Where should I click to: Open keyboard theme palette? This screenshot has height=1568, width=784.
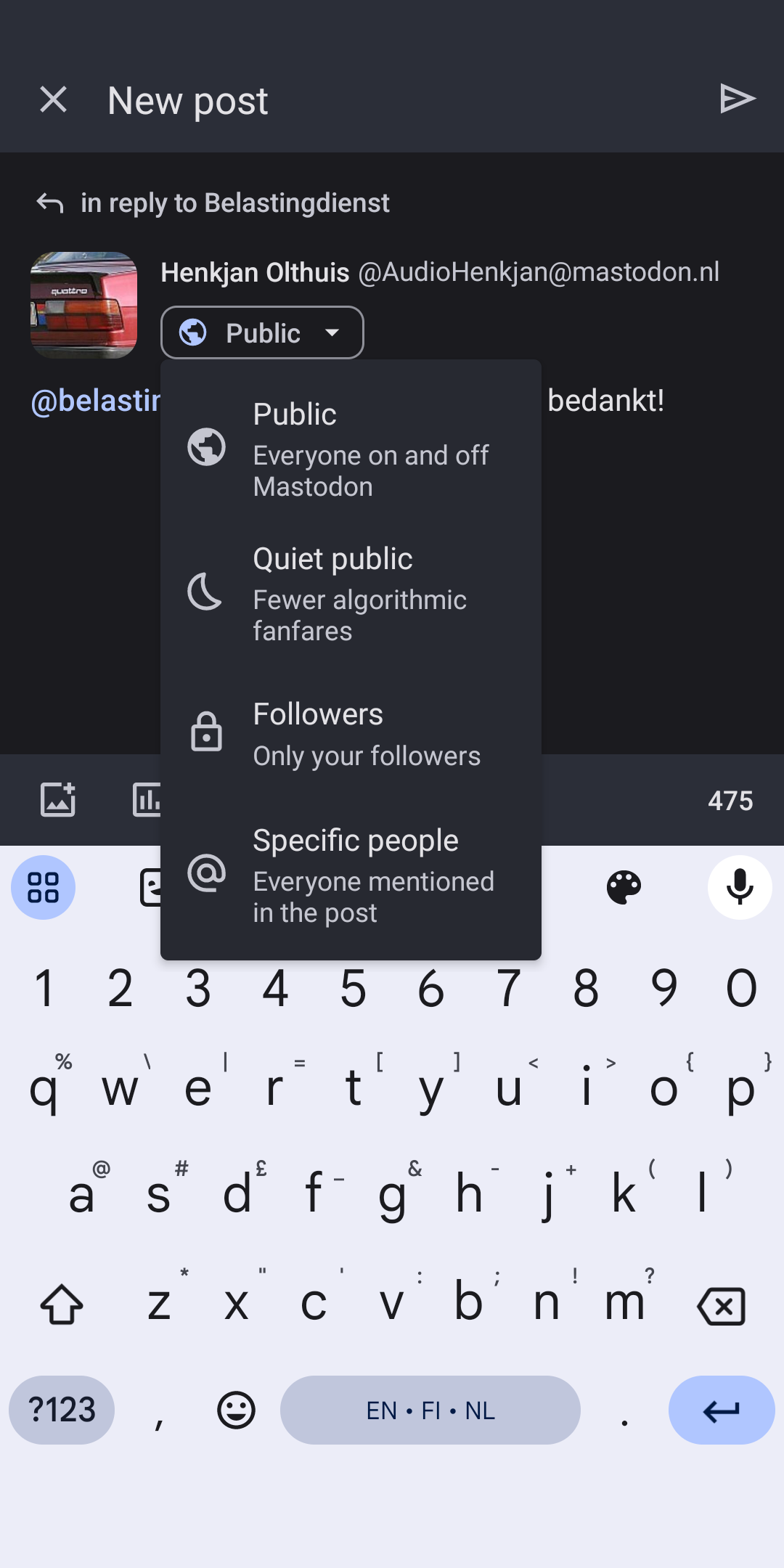(x=624, y=887)
